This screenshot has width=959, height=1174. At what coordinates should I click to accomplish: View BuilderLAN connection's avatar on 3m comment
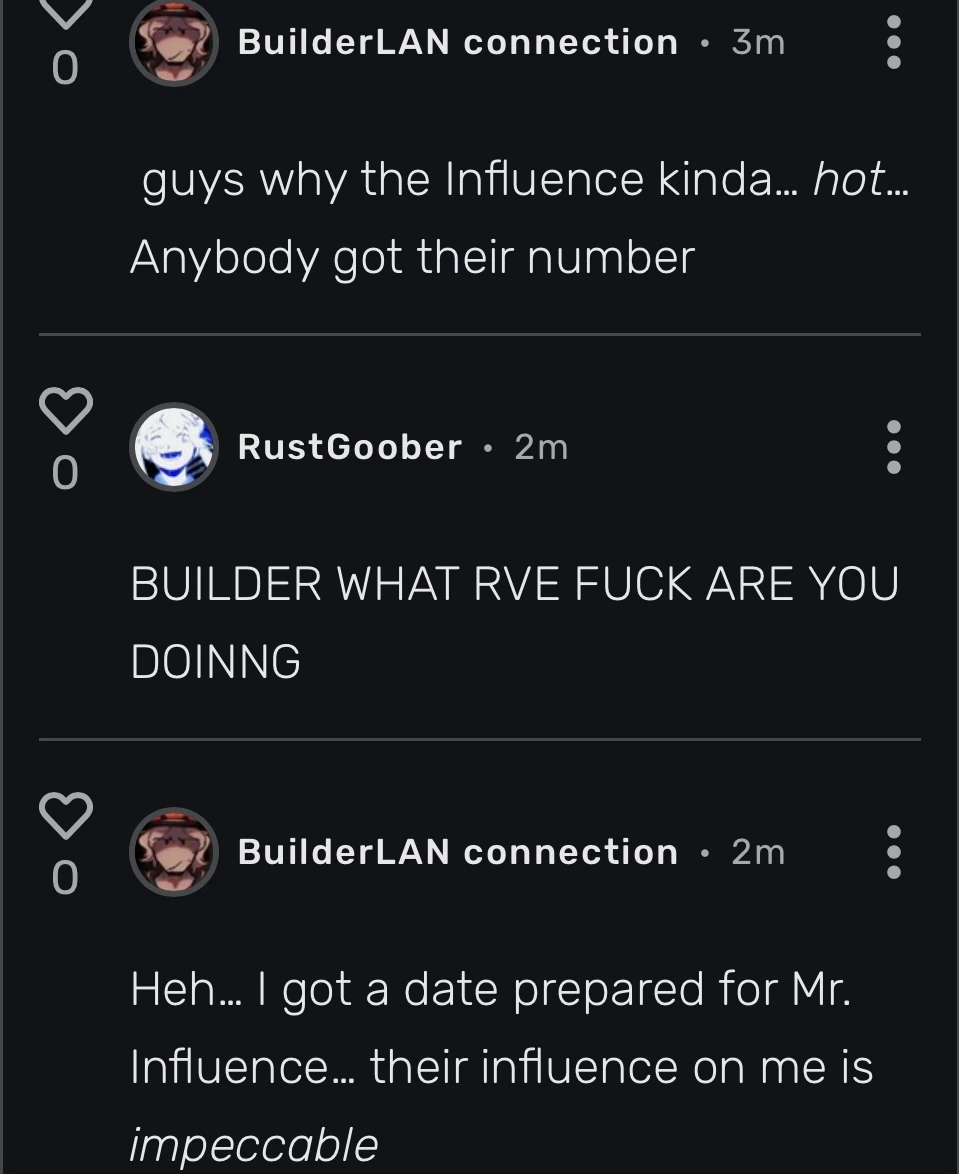(x=174, y=42)
